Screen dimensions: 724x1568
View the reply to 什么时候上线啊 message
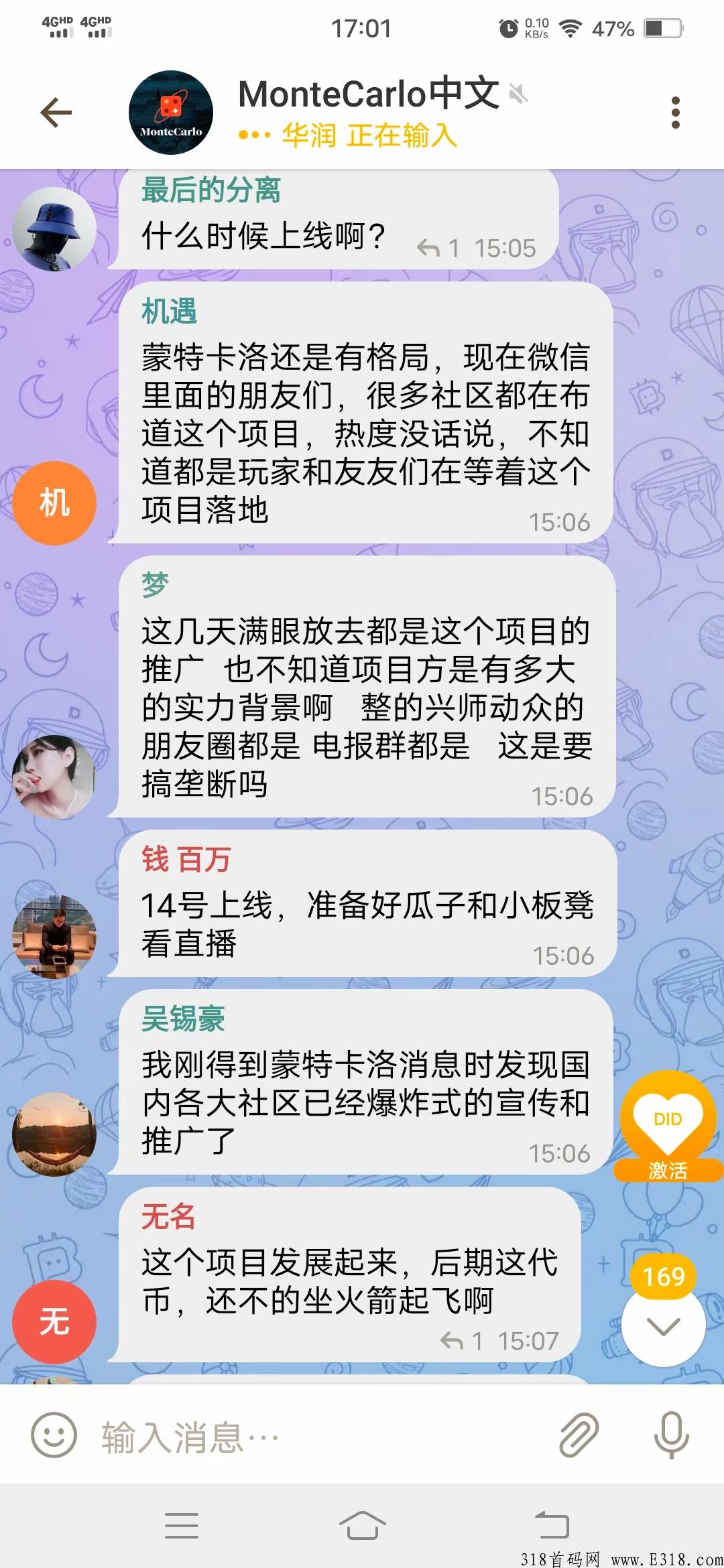pos(438,249)
